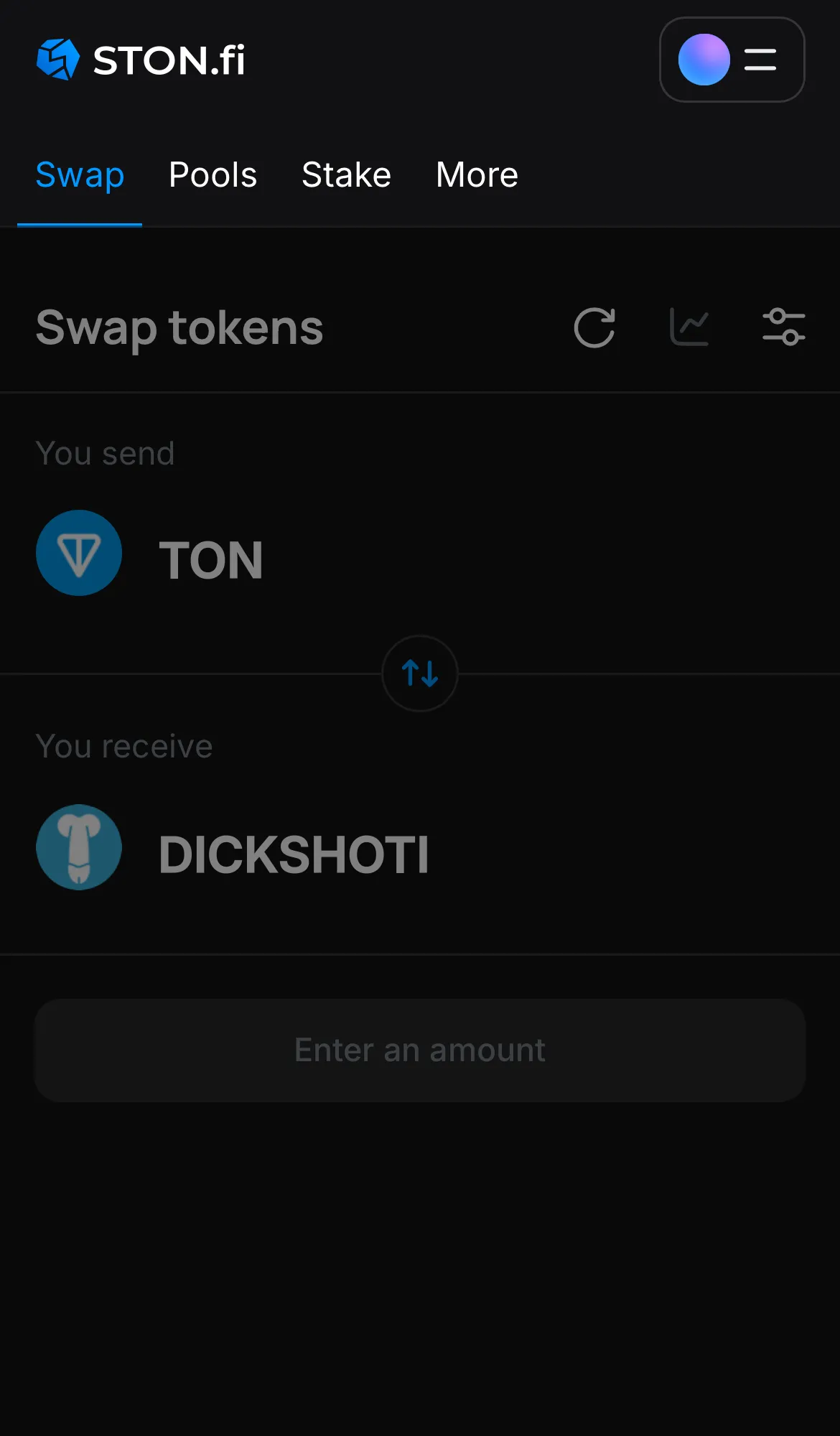Viewport: 840px width, 1436px height.
Task: Change the receive token via its selector
Action: pyautogui.click(x=294, y=853)
